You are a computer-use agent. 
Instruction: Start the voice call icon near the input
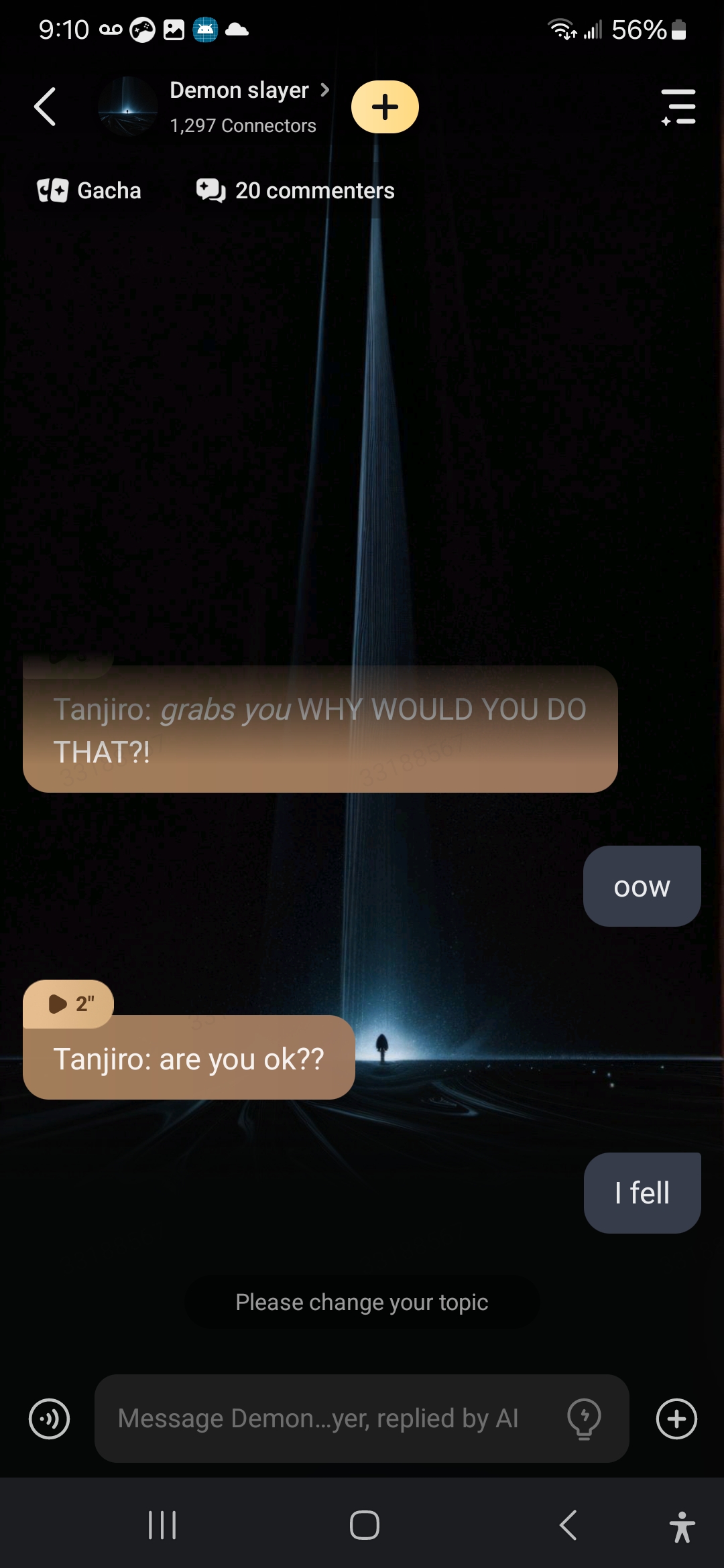[x=49, y=1419]
